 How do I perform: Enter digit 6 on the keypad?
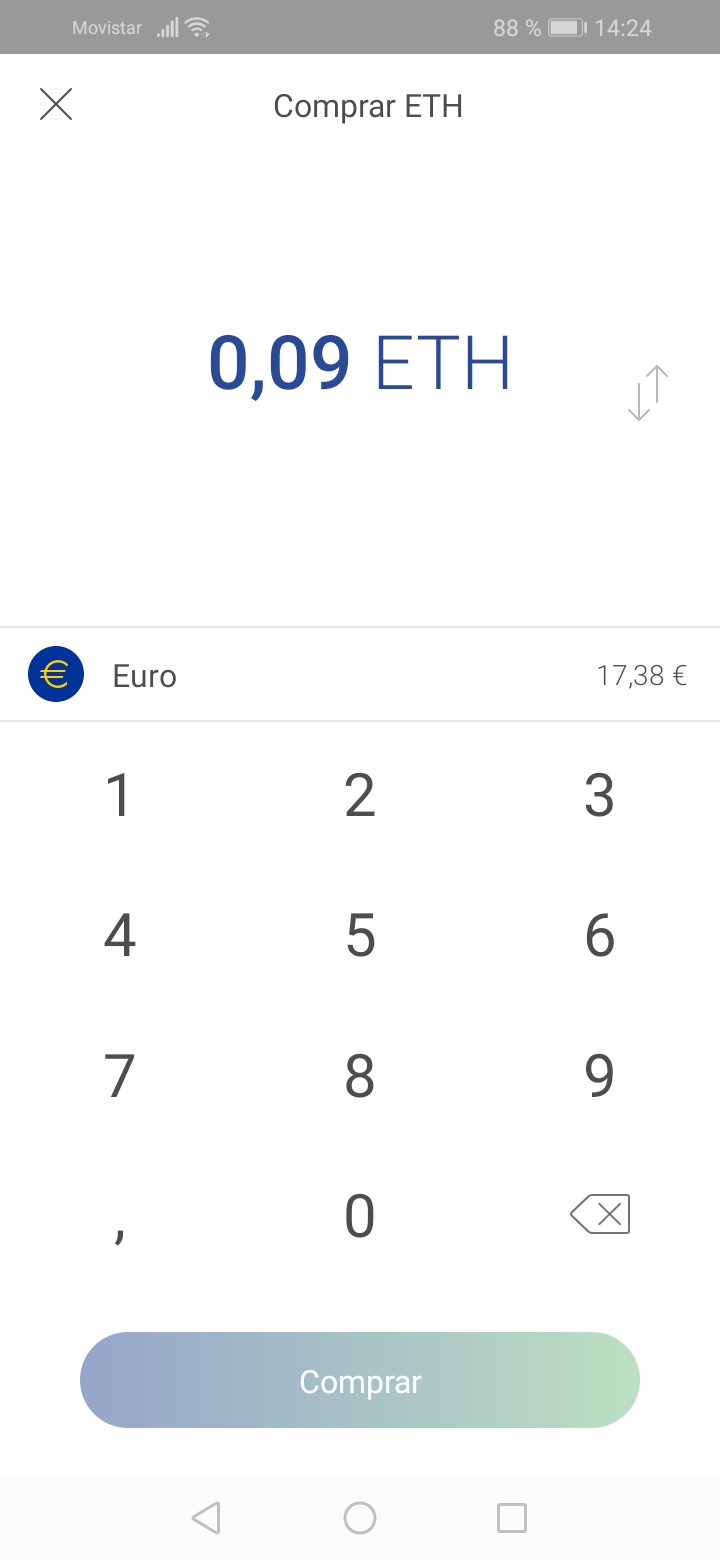(599, 936)
